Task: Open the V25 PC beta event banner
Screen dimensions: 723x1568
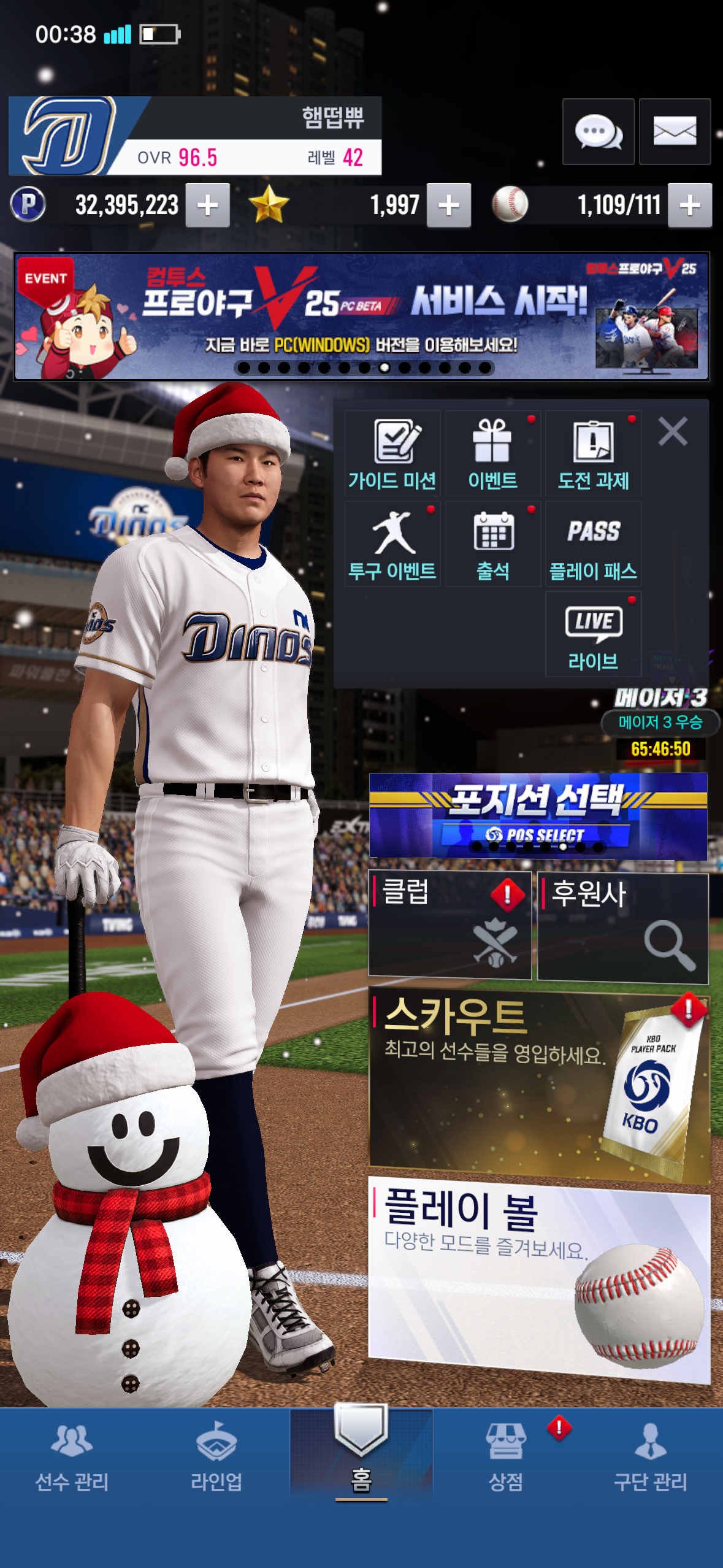Action: (362, 317)
